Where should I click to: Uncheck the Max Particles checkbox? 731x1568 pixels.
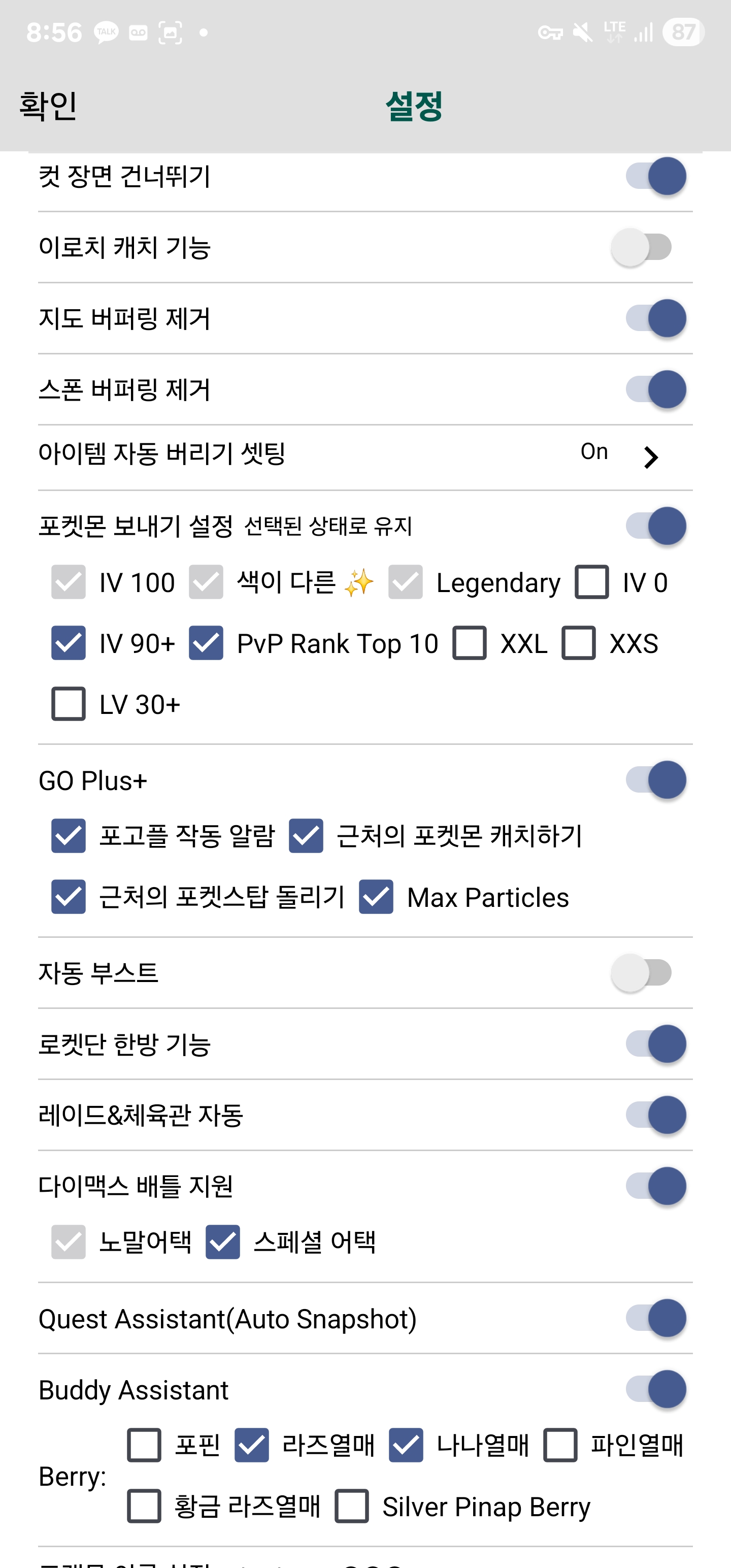(376, 897)
